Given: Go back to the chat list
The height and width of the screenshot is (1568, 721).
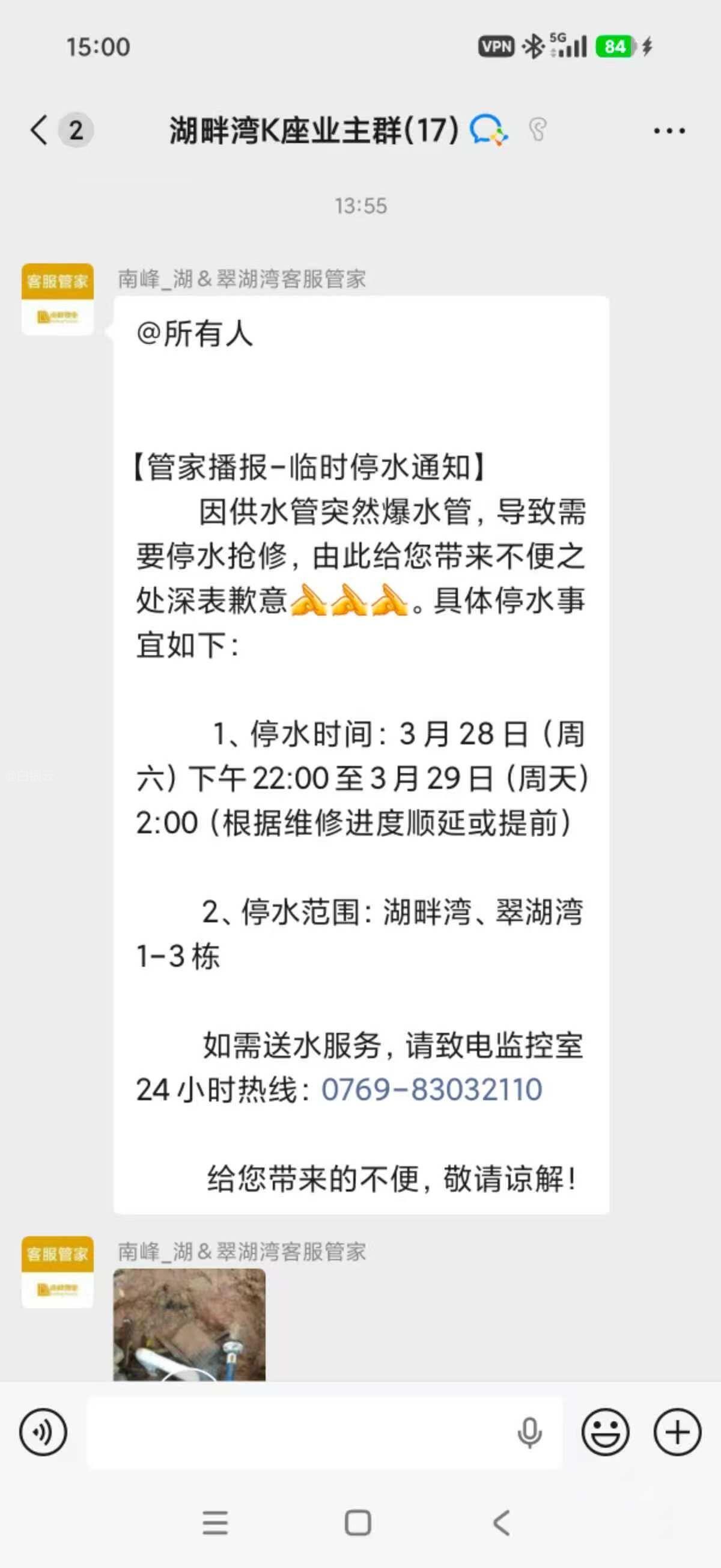Looking at the screenshot, I should [x=40, y=130].
